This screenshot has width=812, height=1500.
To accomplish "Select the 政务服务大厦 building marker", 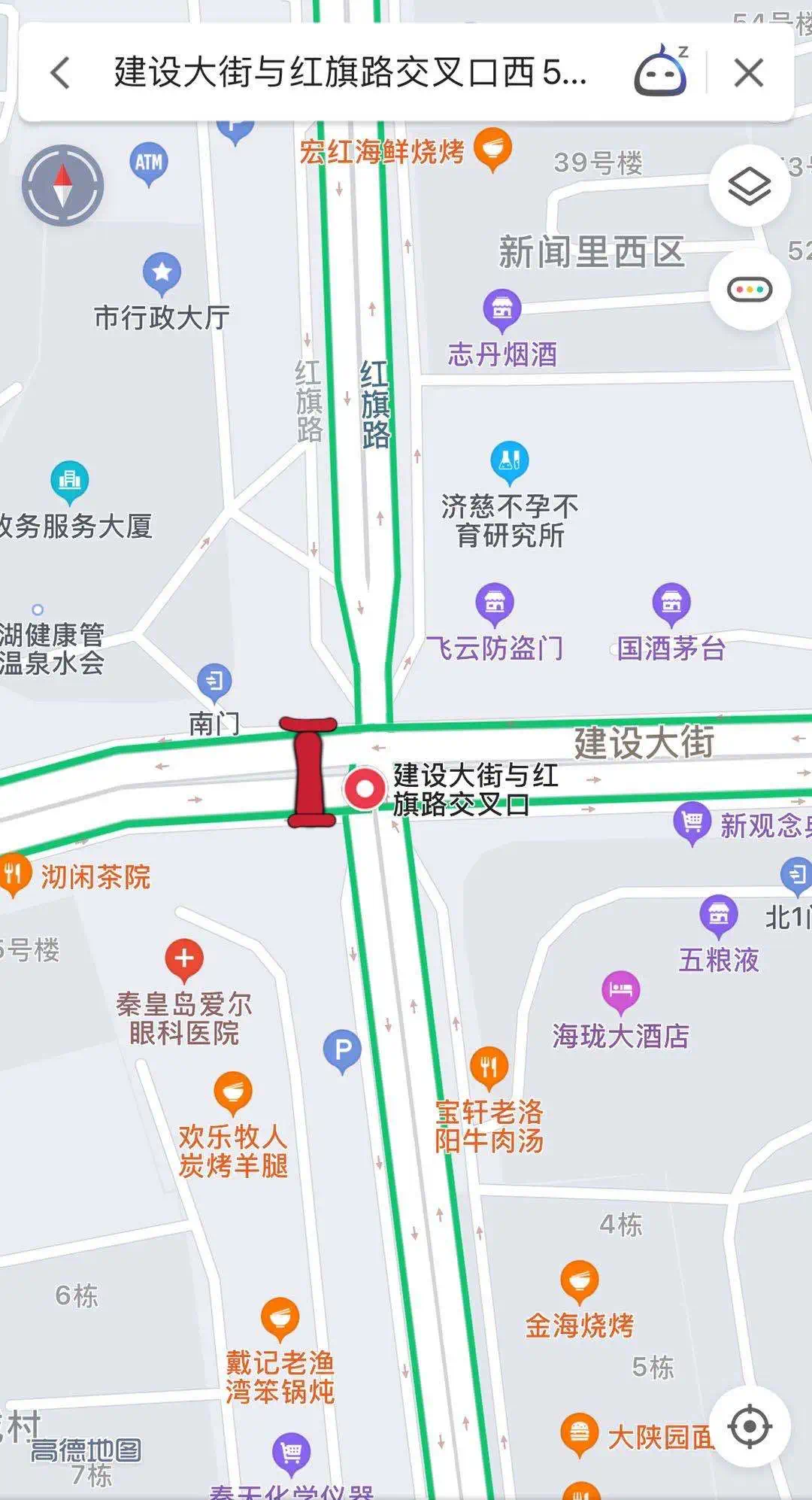I will (70, 480).
